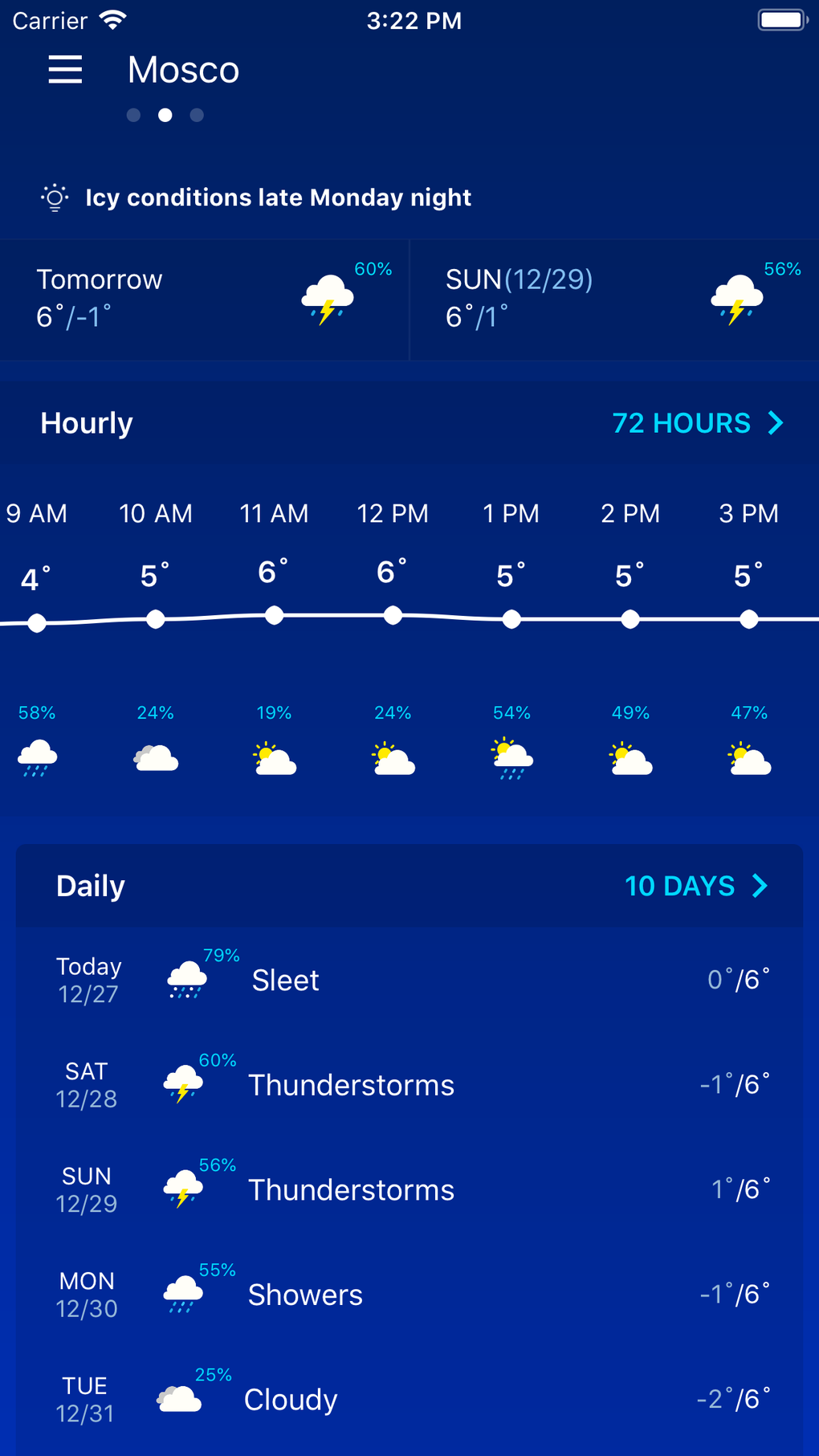Open Tomorrow's forecast card
This screenshot has width=819, height=1456.
click(204, 300)
